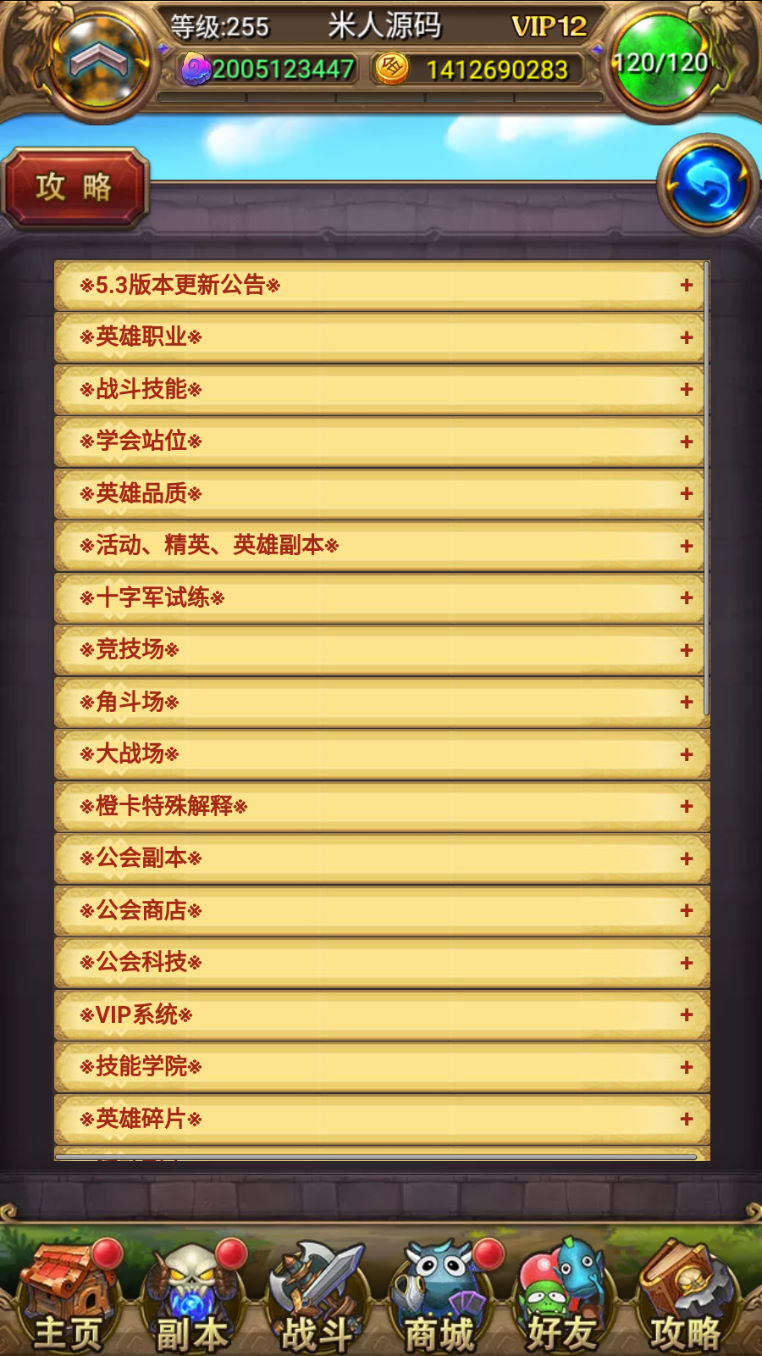Tap the blue return arrow button
Screen dimensions: 762x1356
point(707,184)
